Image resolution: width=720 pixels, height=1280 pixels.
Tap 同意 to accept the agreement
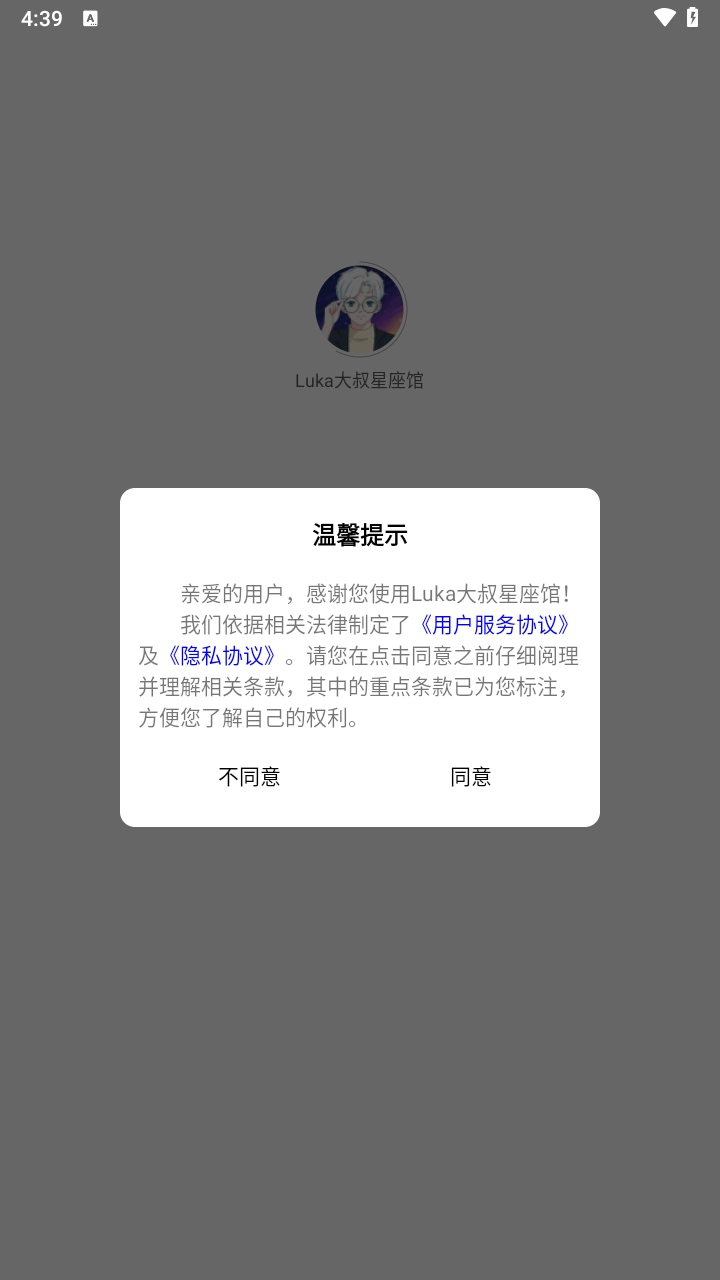(x=470, y=777)
